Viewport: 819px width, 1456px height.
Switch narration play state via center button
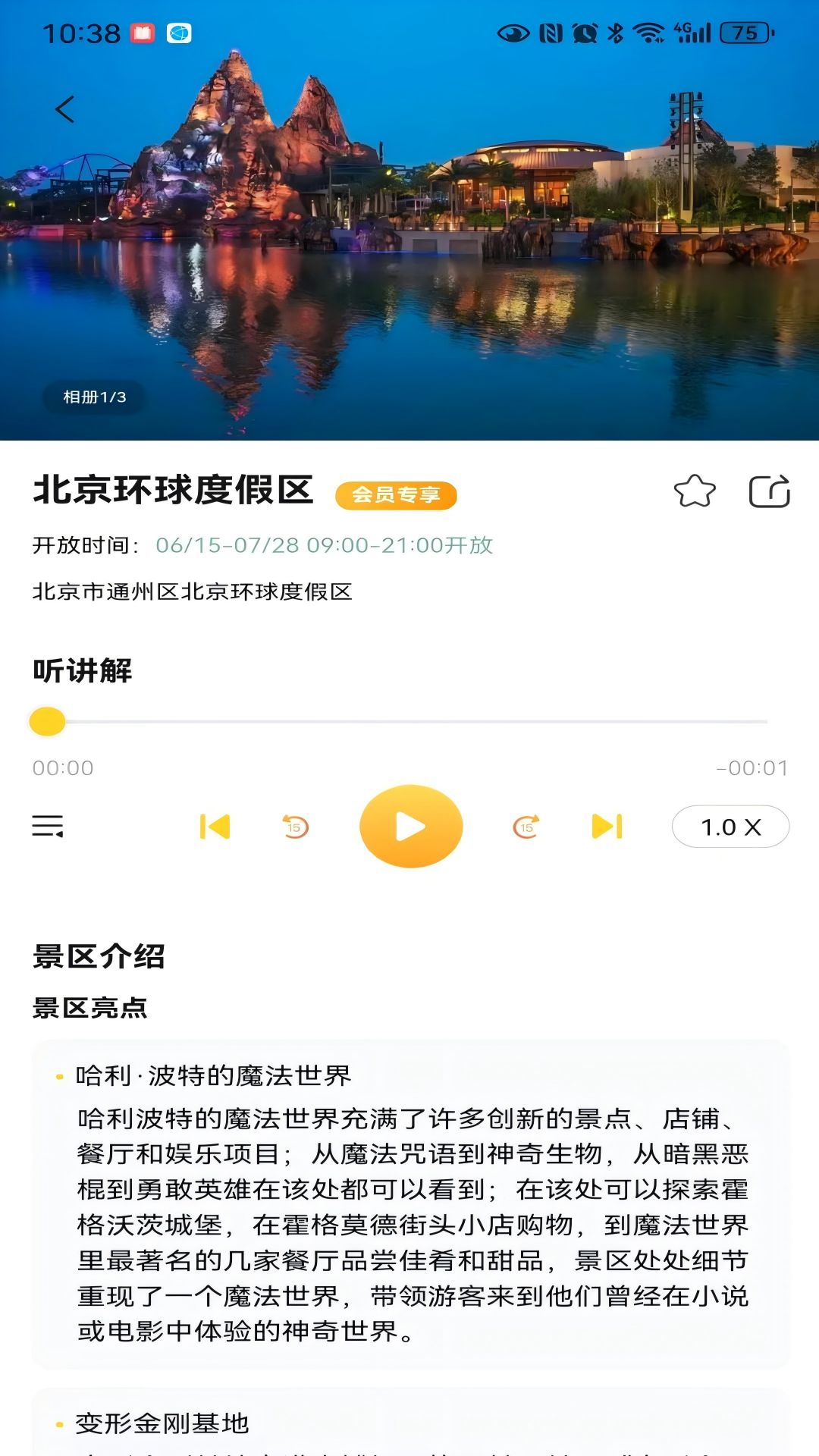click(x=410, y=826)
